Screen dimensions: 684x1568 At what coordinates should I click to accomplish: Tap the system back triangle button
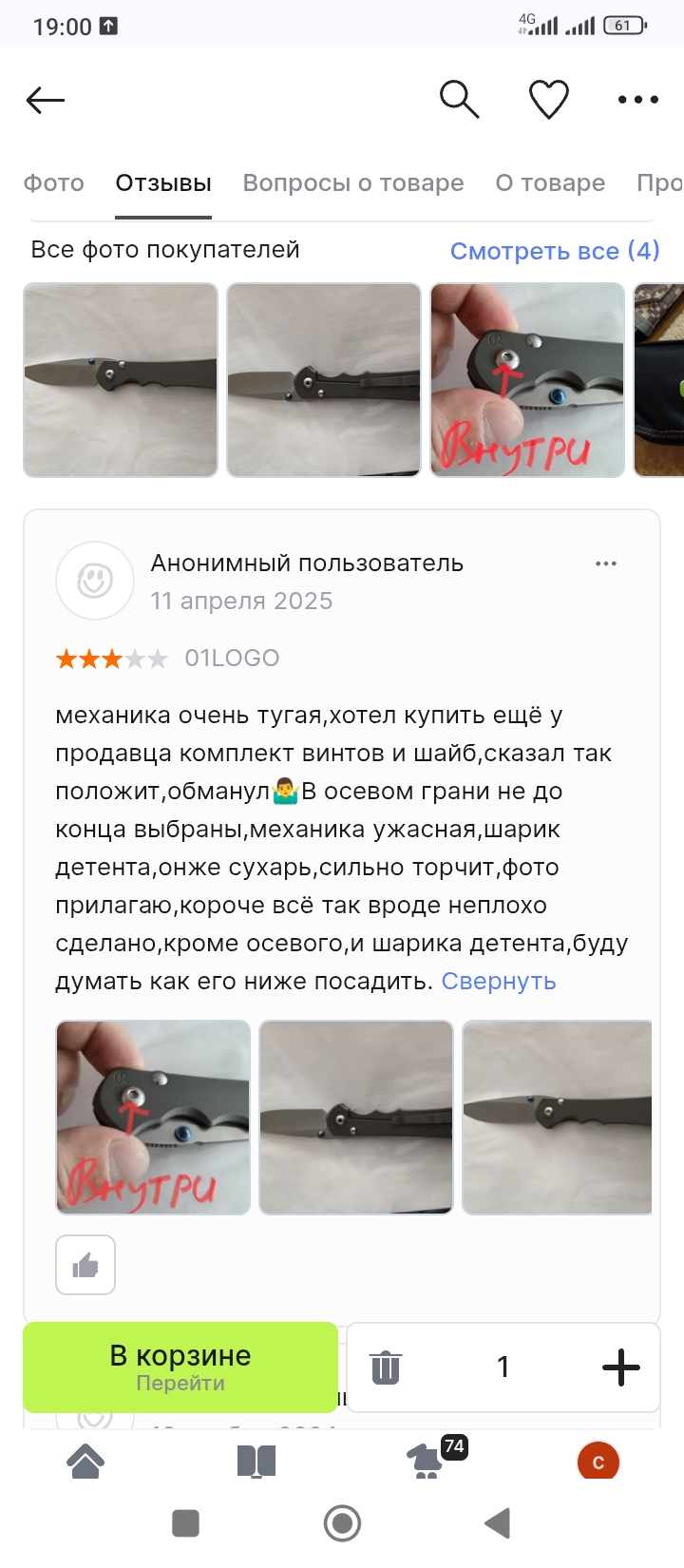pos(498,1523)
